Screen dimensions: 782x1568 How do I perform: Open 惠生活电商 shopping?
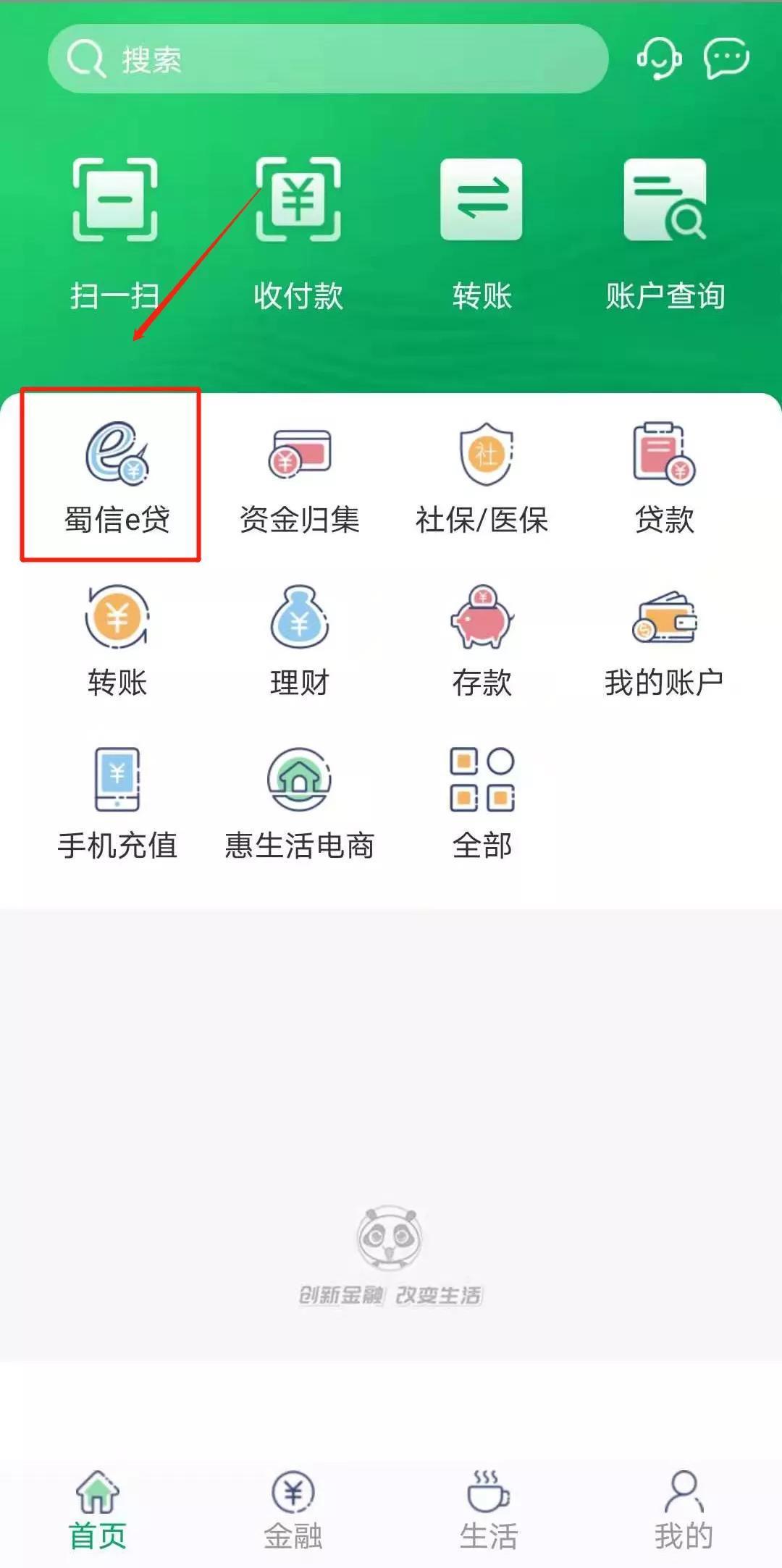coord(299,804)
